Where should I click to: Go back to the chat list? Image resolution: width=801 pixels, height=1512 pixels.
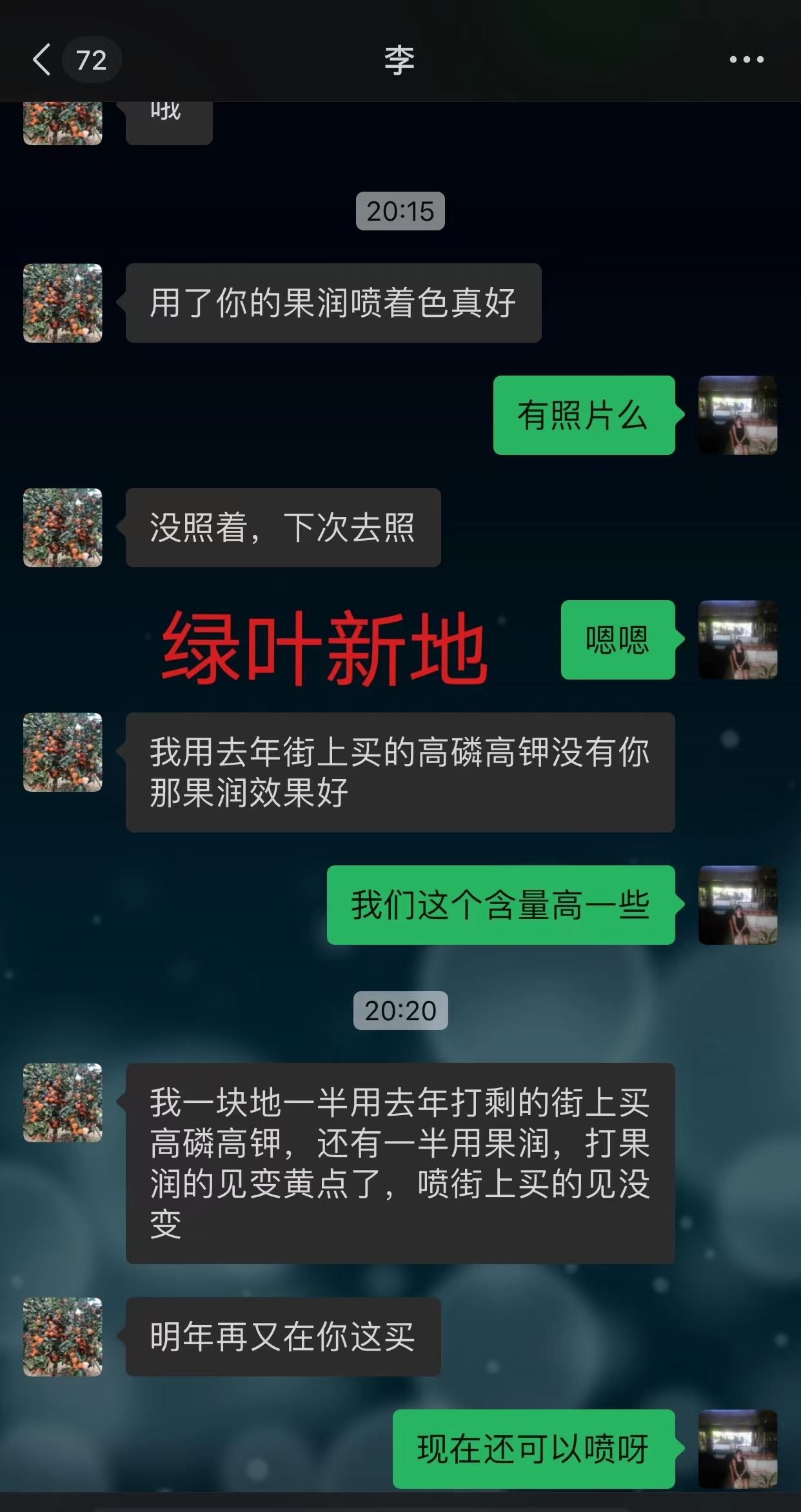point(43,60)
